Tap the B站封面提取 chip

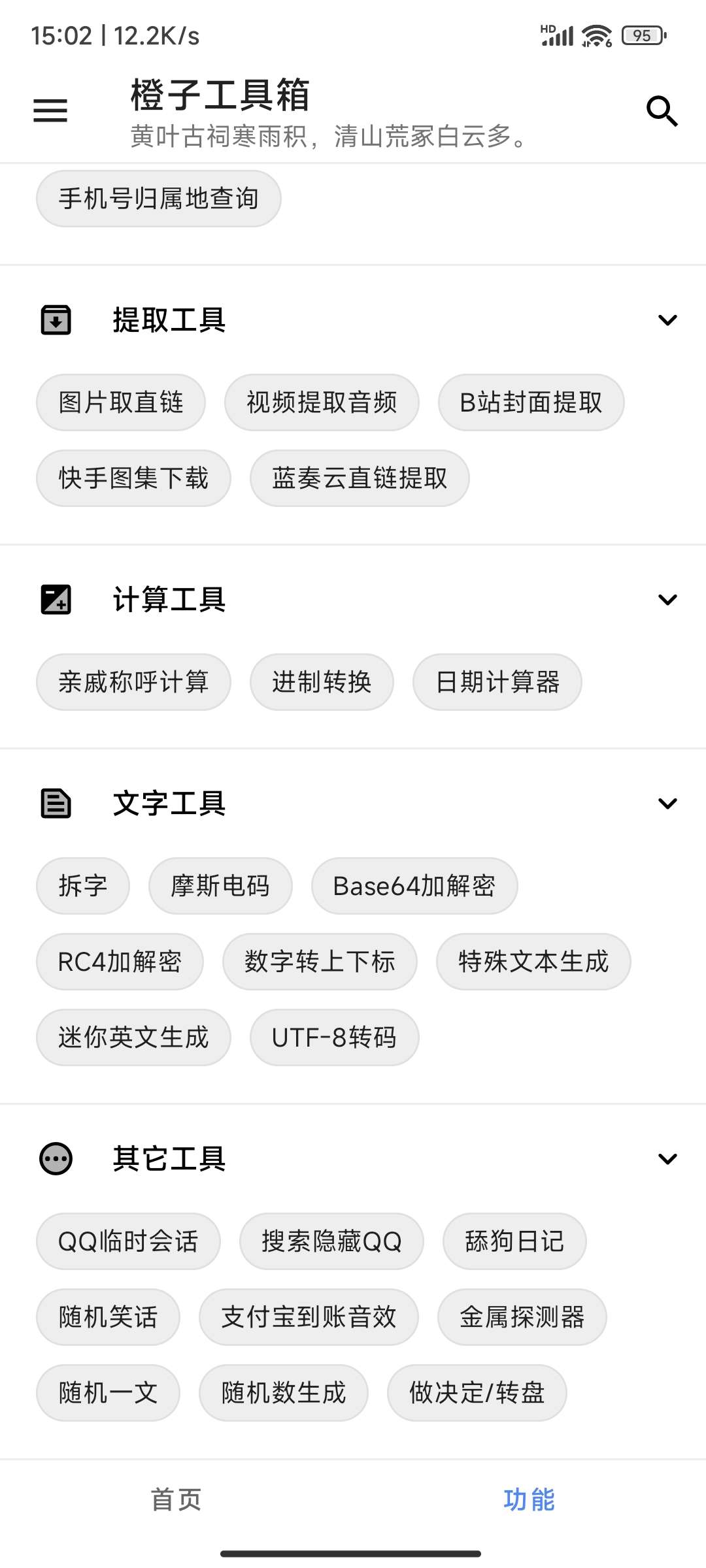tap(531, 402)
